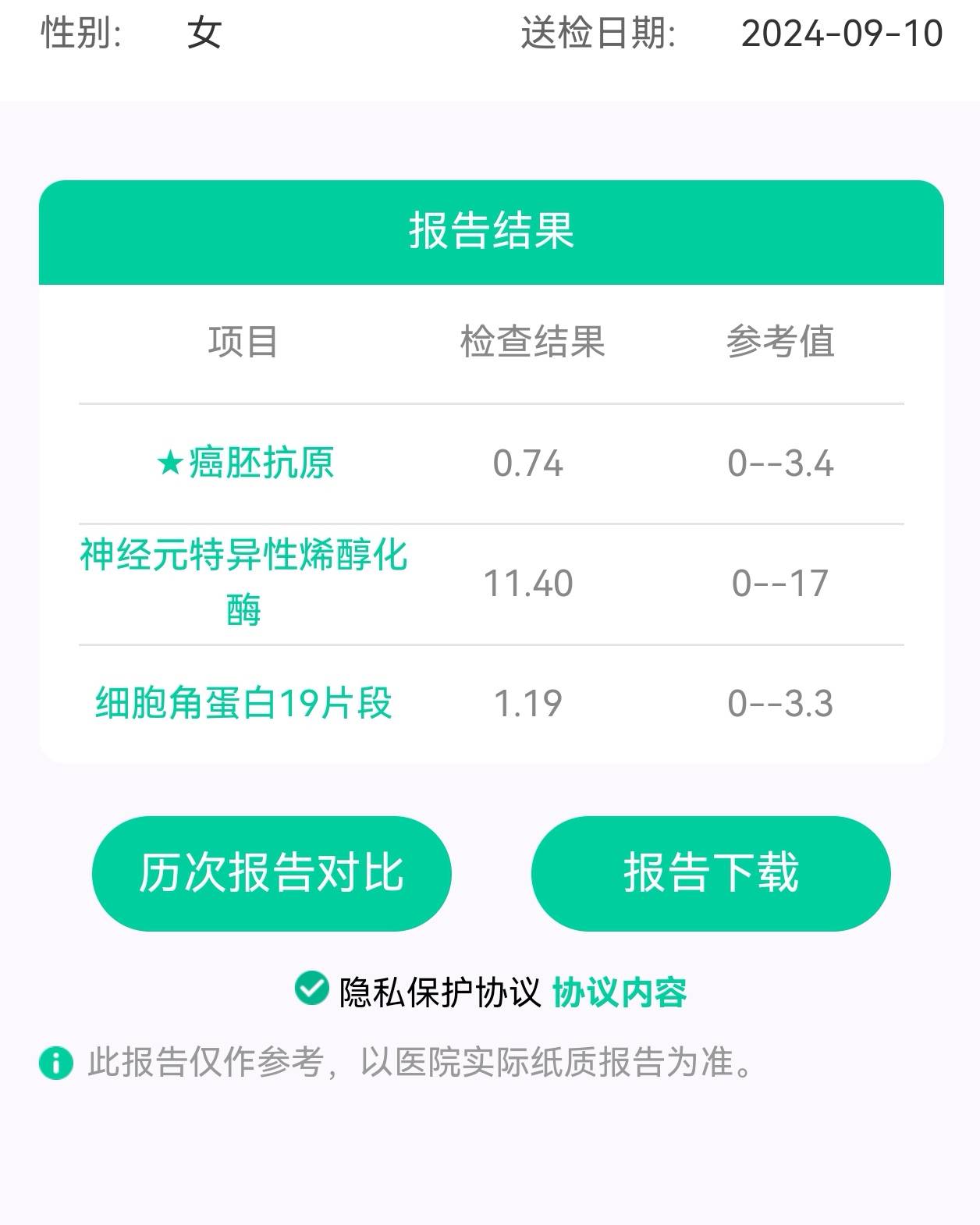Viewport: 980px width, 1225px height.
Task: Open 协议内容 to view agreement details
Action: coord(620,991)
